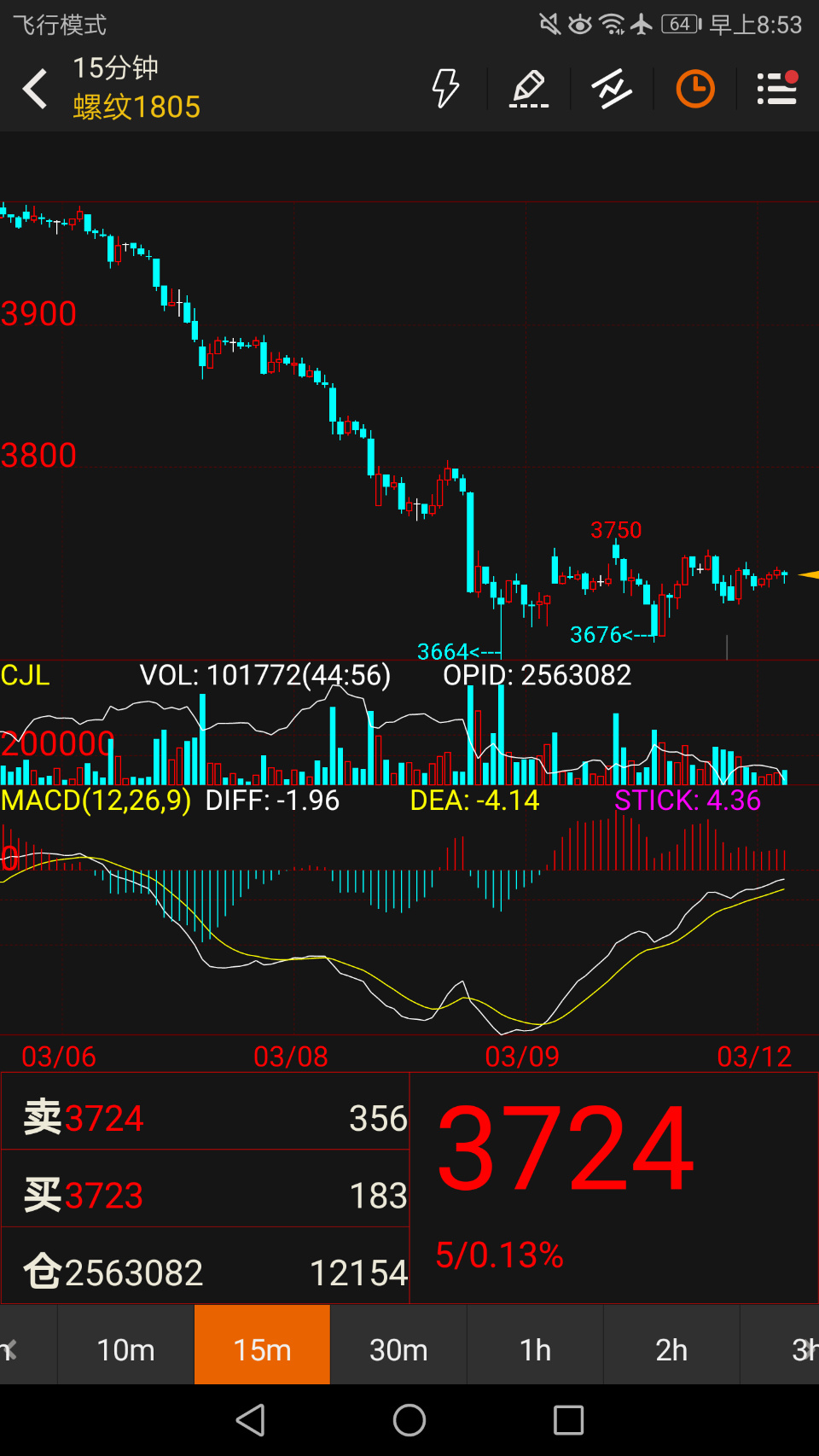This screenshot has height=1456, width=819.
Task: Tap the large 3724 latest price panel
Action: (614, 1188)
